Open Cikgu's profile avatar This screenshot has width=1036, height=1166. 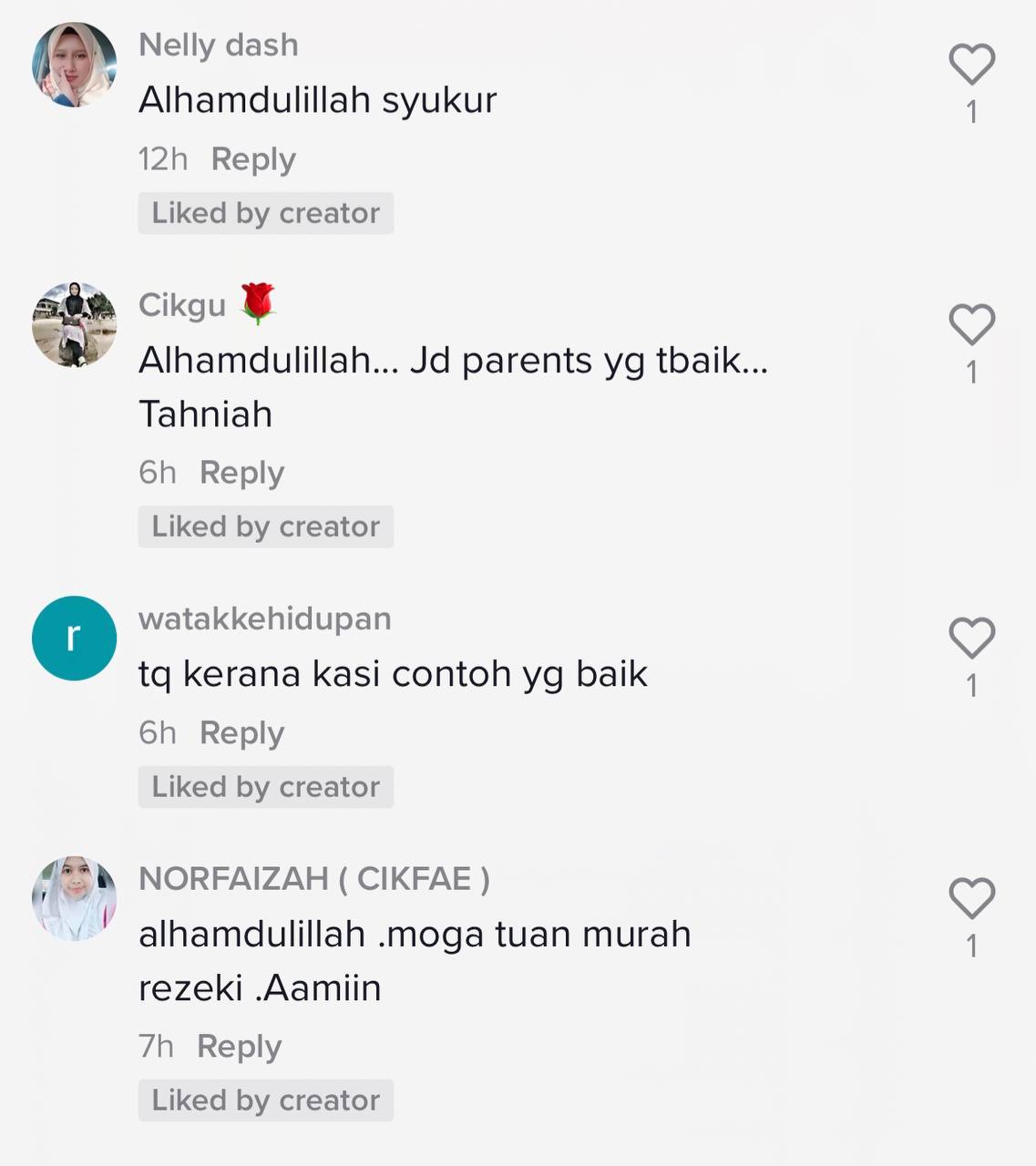74,324
